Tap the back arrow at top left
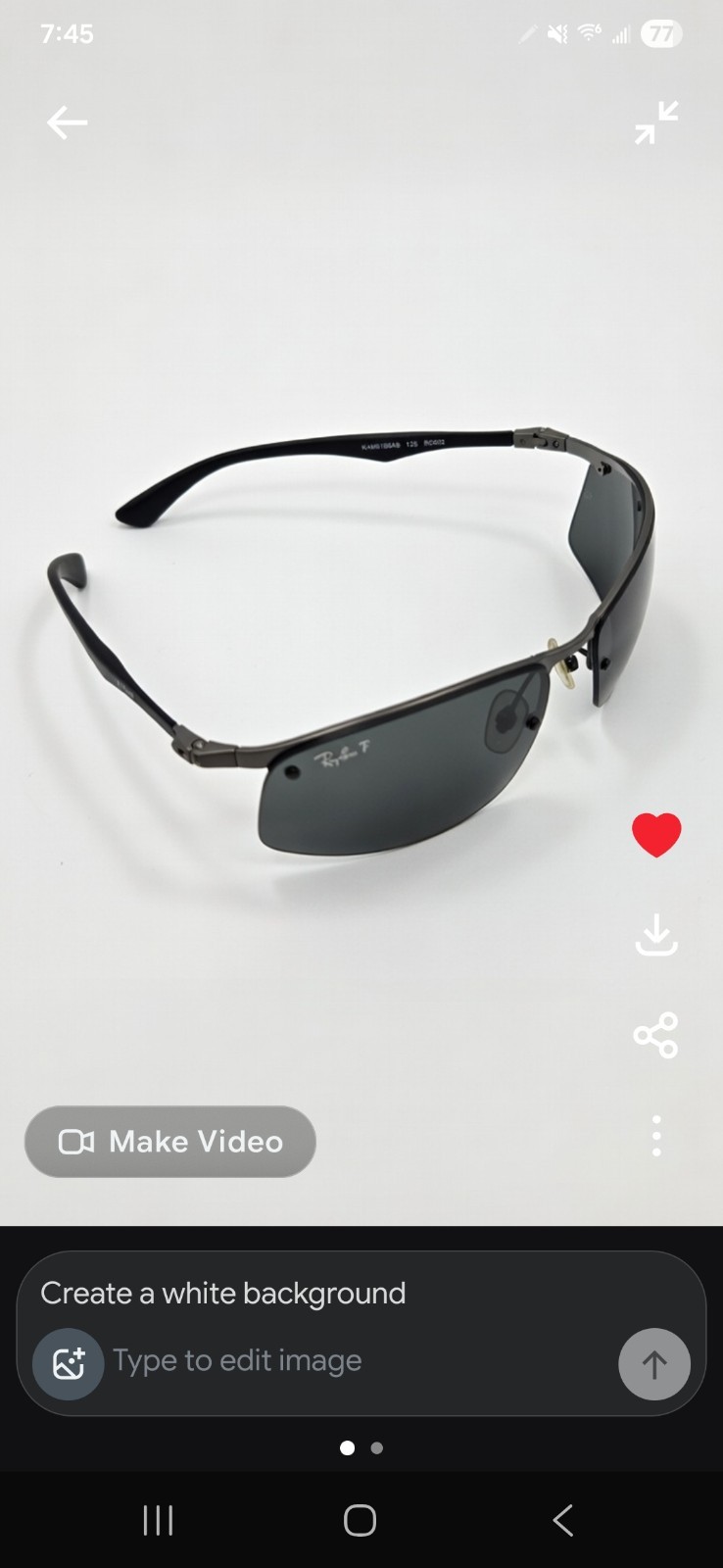Screen dimensions: 723x1568 pos(66,122)
